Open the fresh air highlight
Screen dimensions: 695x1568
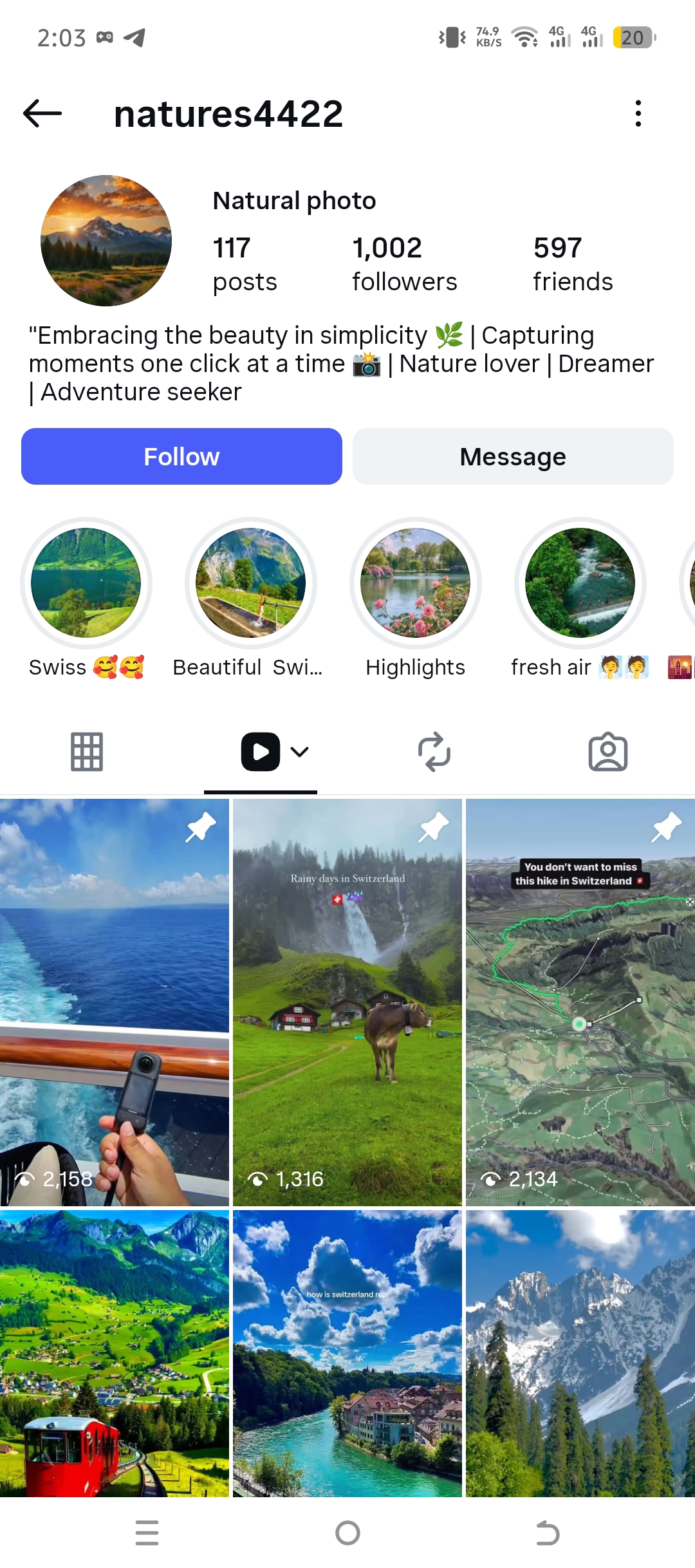(x=580, y=583)
